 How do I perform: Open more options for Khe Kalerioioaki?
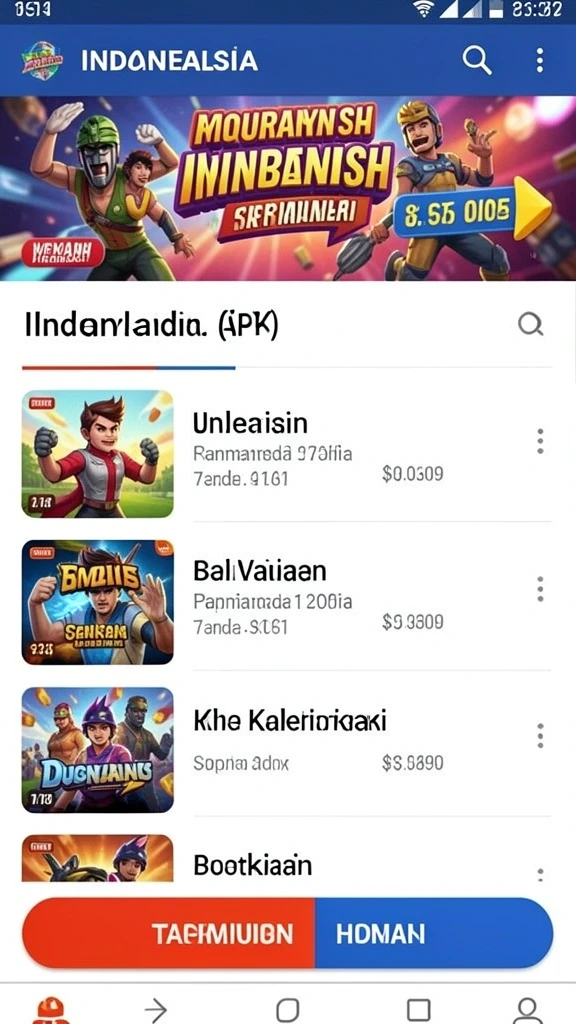point(540,736)
